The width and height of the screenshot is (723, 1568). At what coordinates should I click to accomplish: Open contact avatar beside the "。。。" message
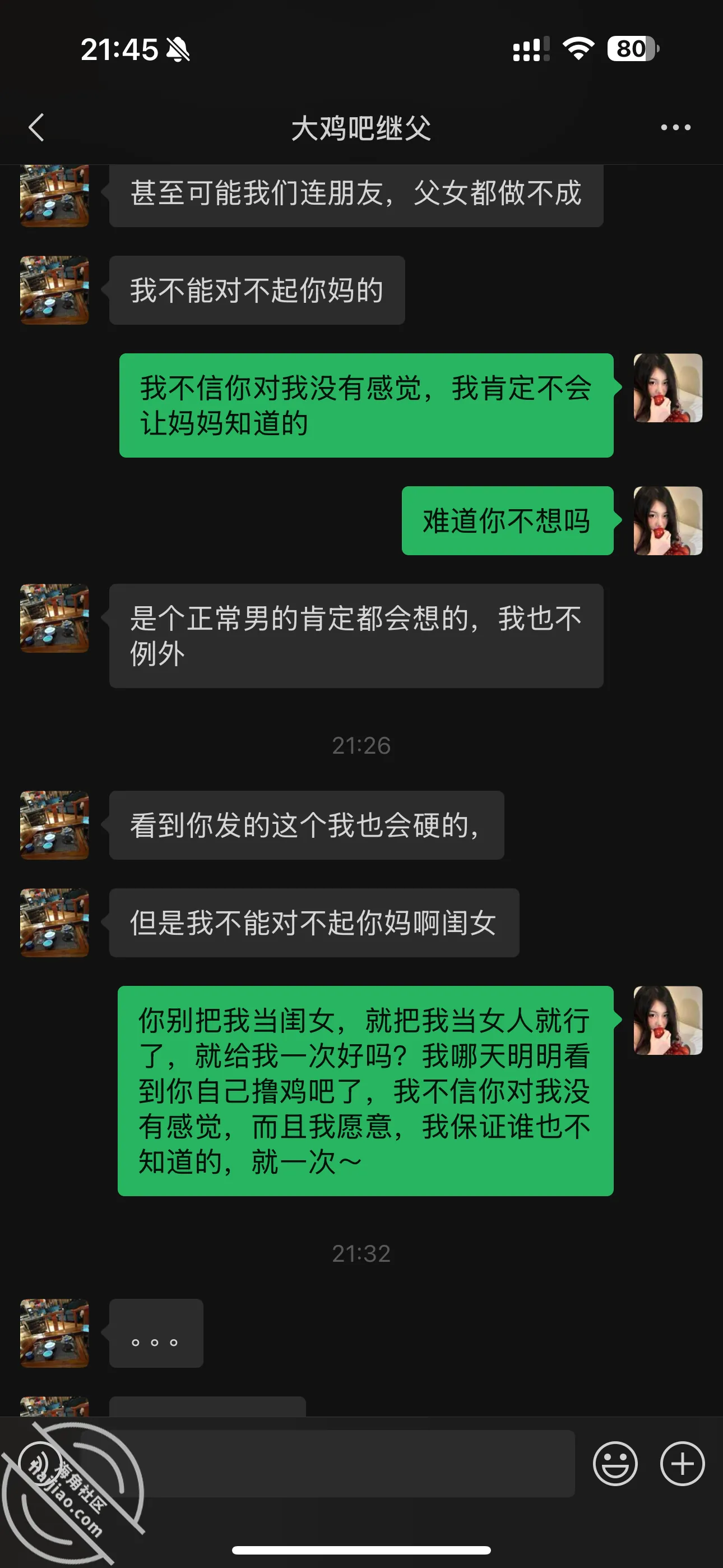(x=55, y=1333)
